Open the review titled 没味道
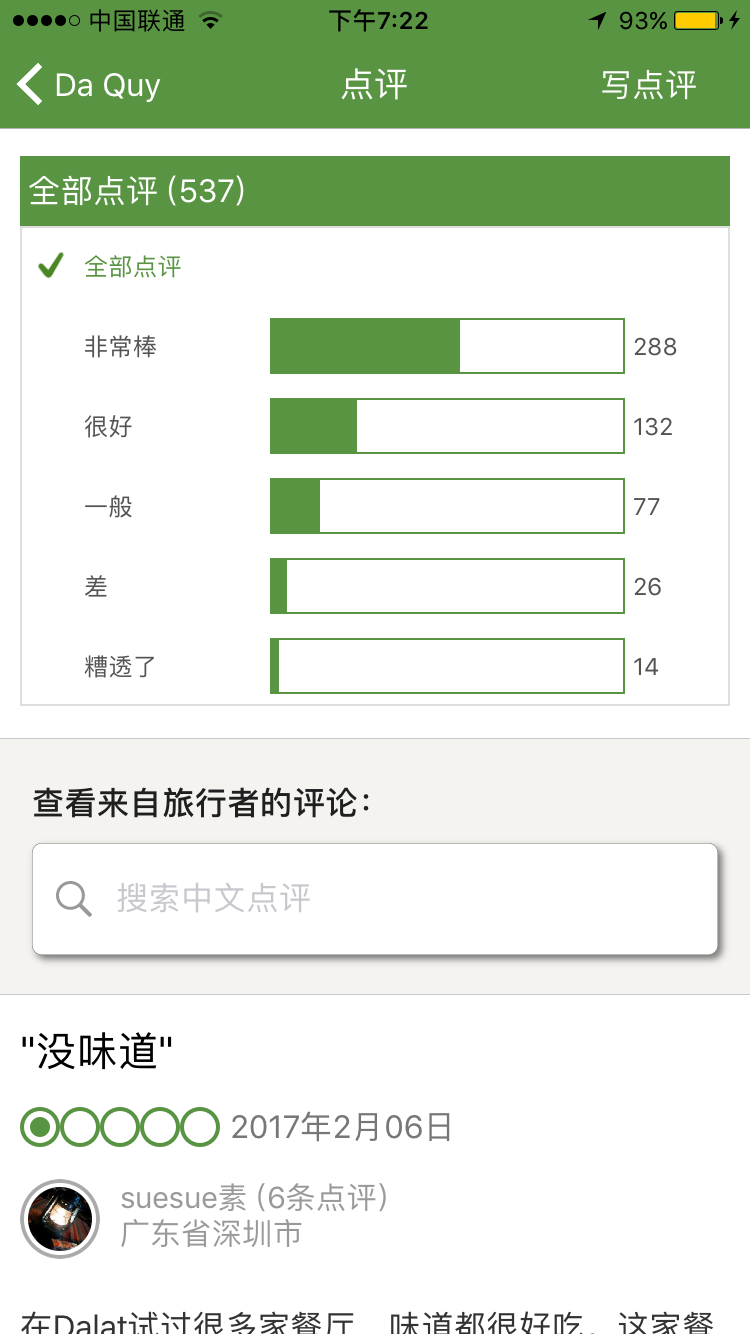This screenshot has width=750, height=1334. [97, 1052]
